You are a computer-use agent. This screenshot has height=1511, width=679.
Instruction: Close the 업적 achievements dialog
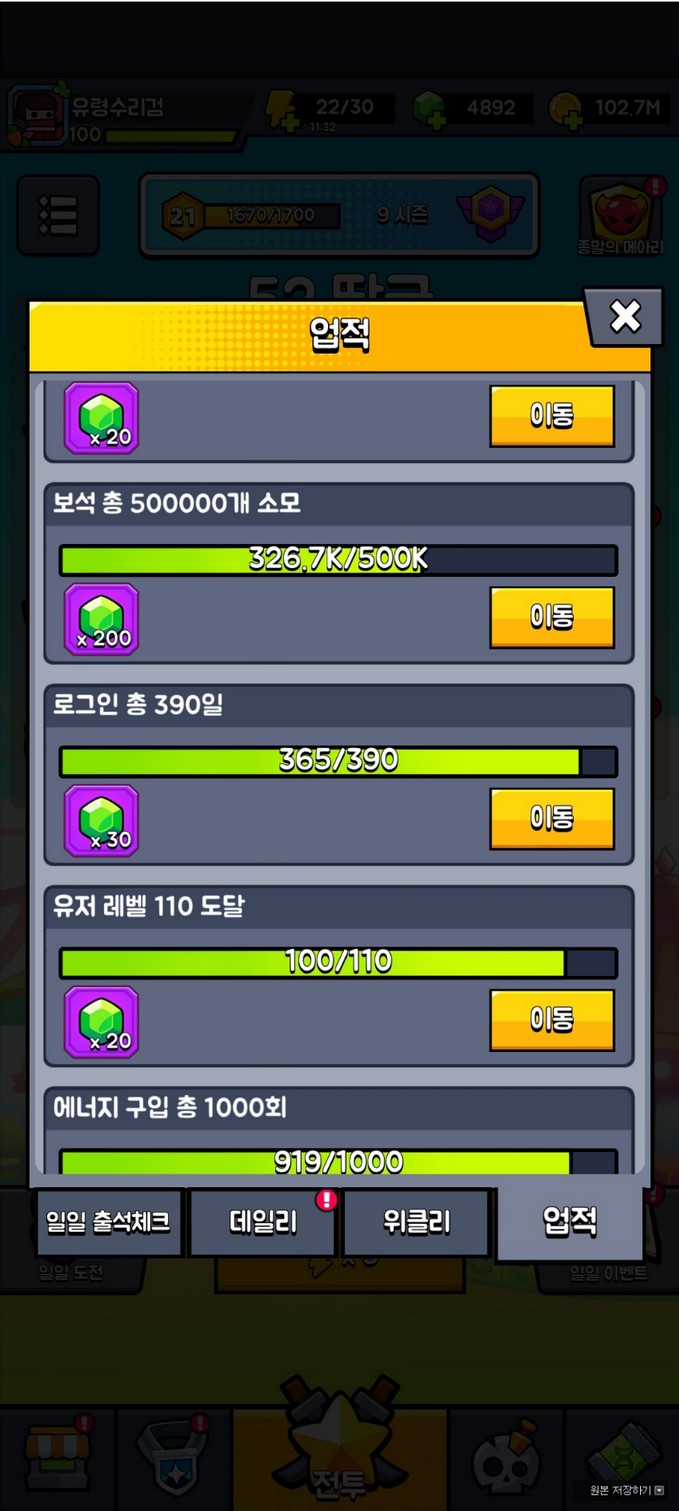pos(625,317)
